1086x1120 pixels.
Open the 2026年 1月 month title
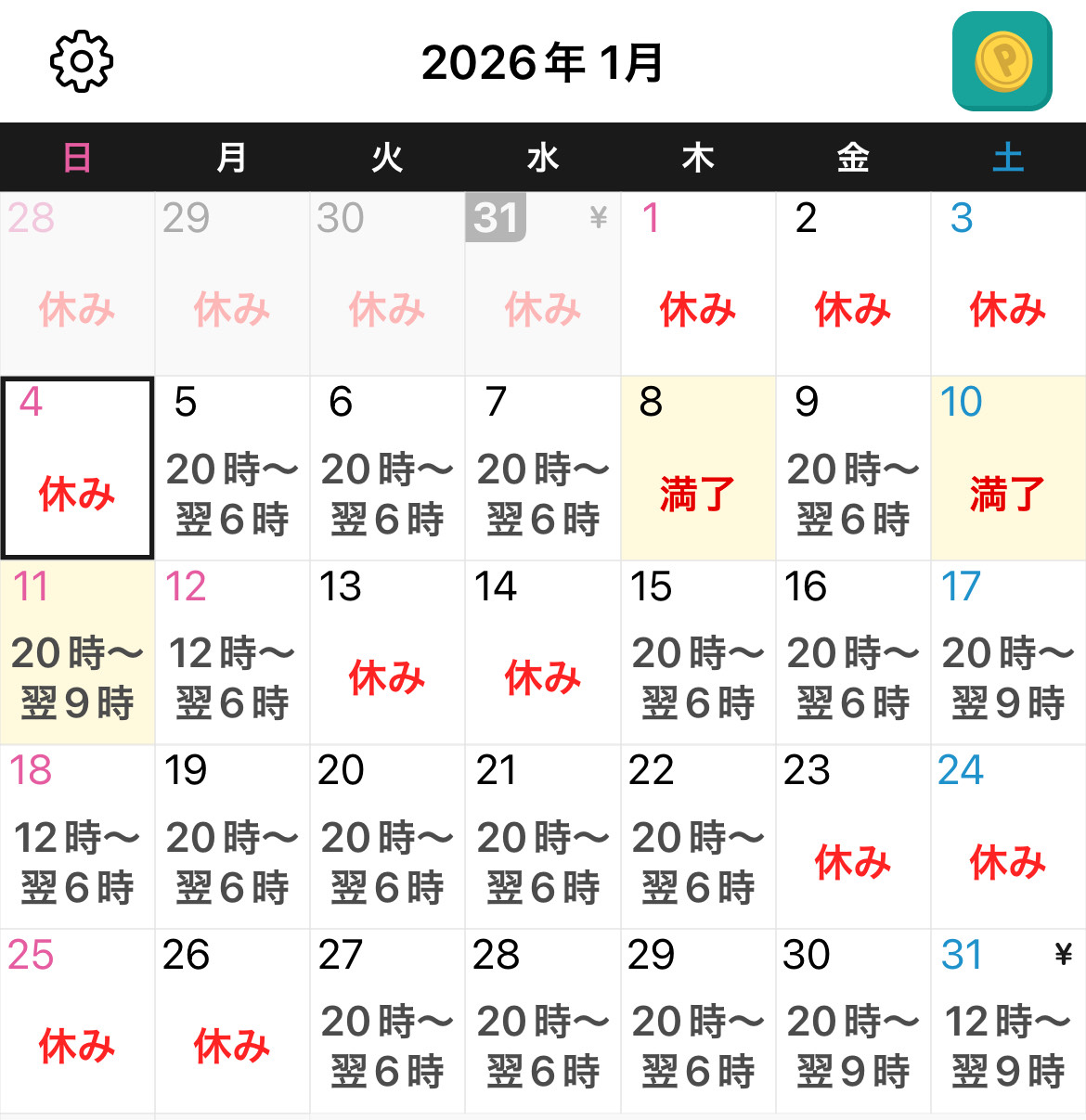pyautogui.click(x=543, y=63)
